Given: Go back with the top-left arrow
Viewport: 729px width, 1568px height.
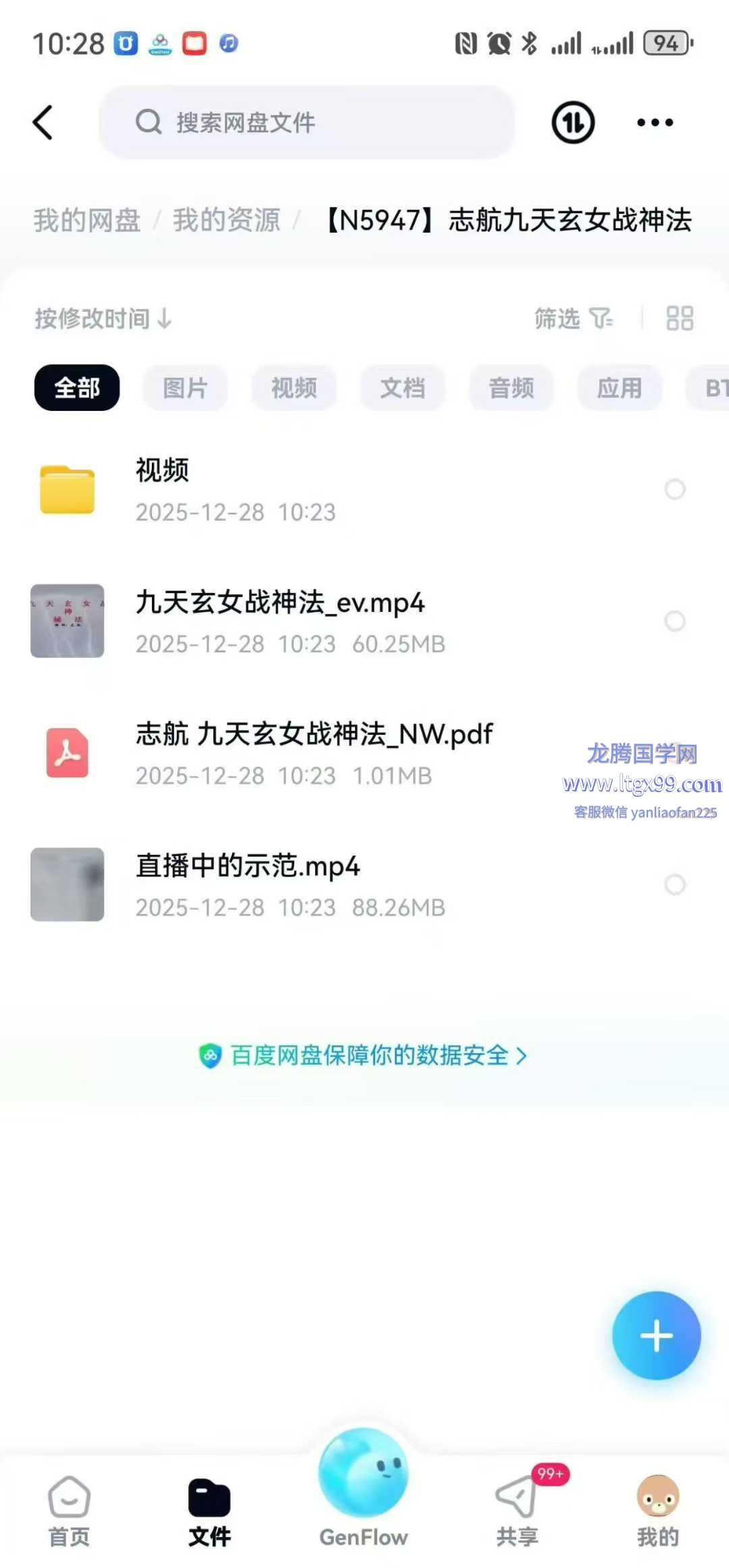Looking at the screenshot, I should coord(43,123).
